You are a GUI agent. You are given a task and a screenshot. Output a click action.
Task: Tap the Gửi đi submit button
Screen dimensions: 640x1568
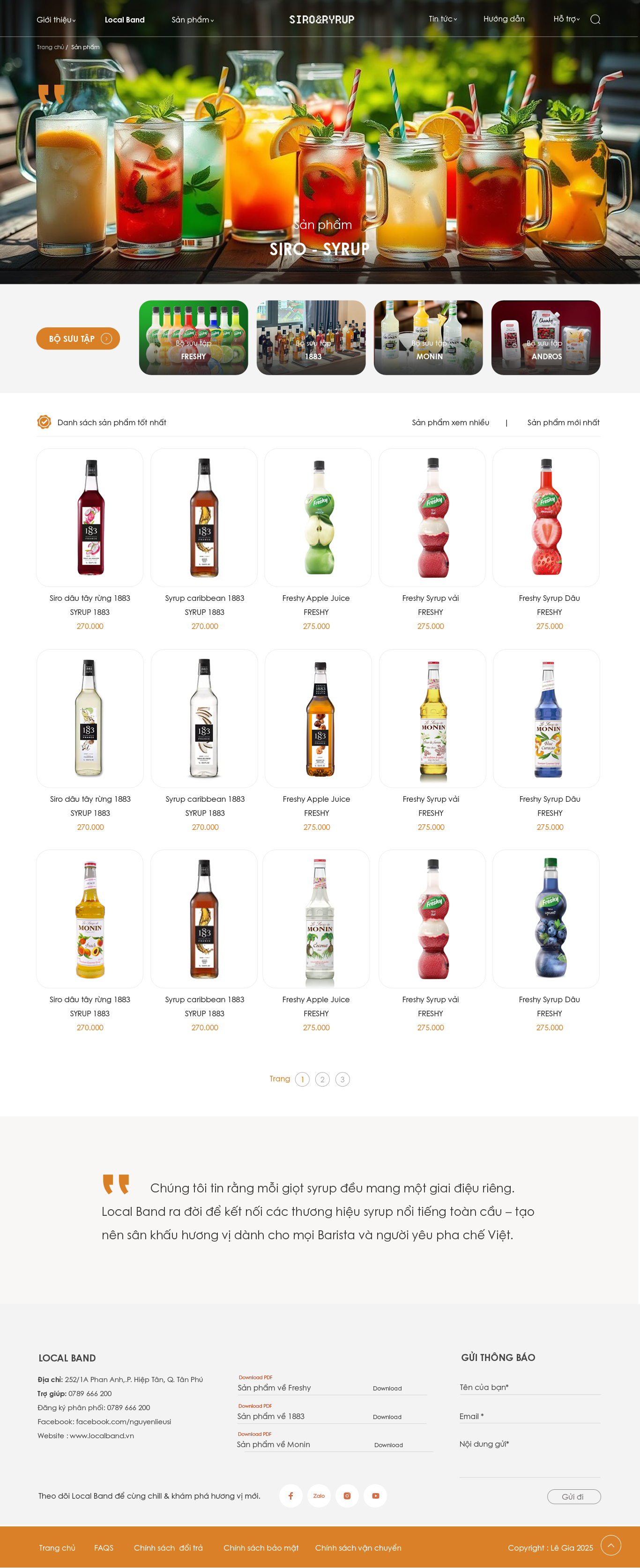(573, 1497)
